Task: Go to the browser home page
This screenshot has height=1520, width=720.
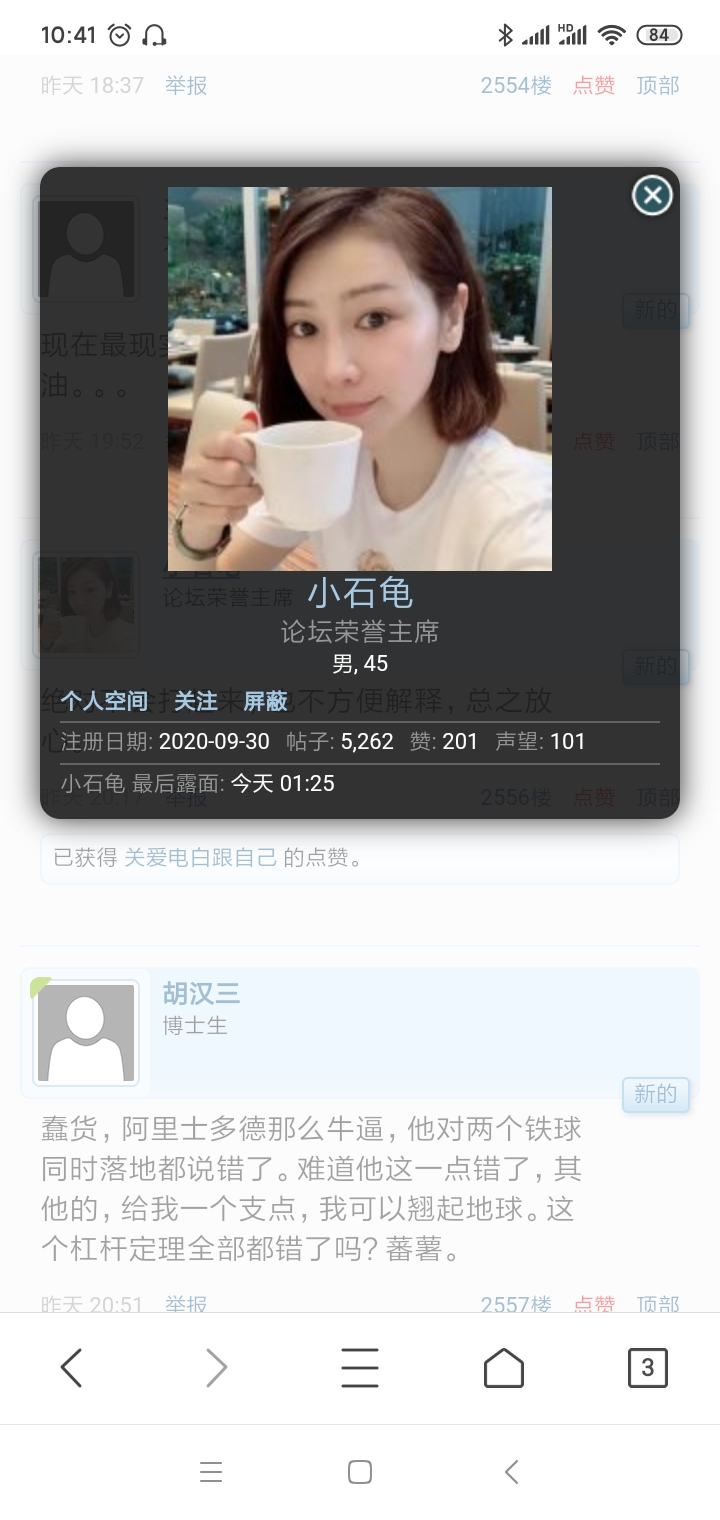Action: pyautogui.click(x=503, y=1367)
